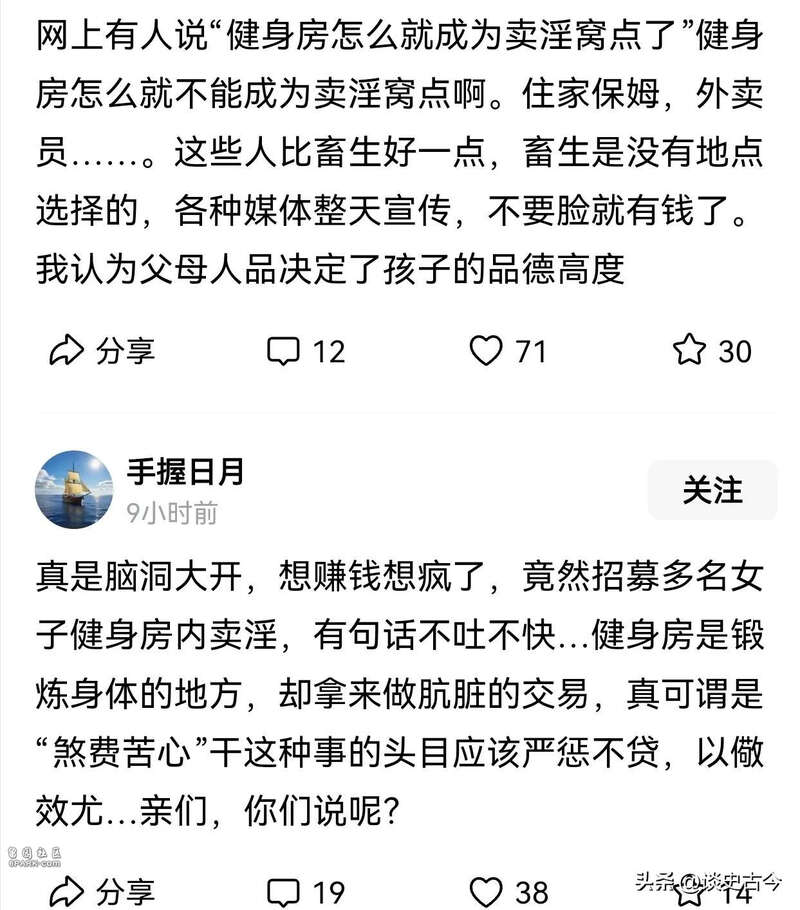The image size is (800, 910).
Task: View the 19 replies to 手握日月's comment
Action: point(306,890)
